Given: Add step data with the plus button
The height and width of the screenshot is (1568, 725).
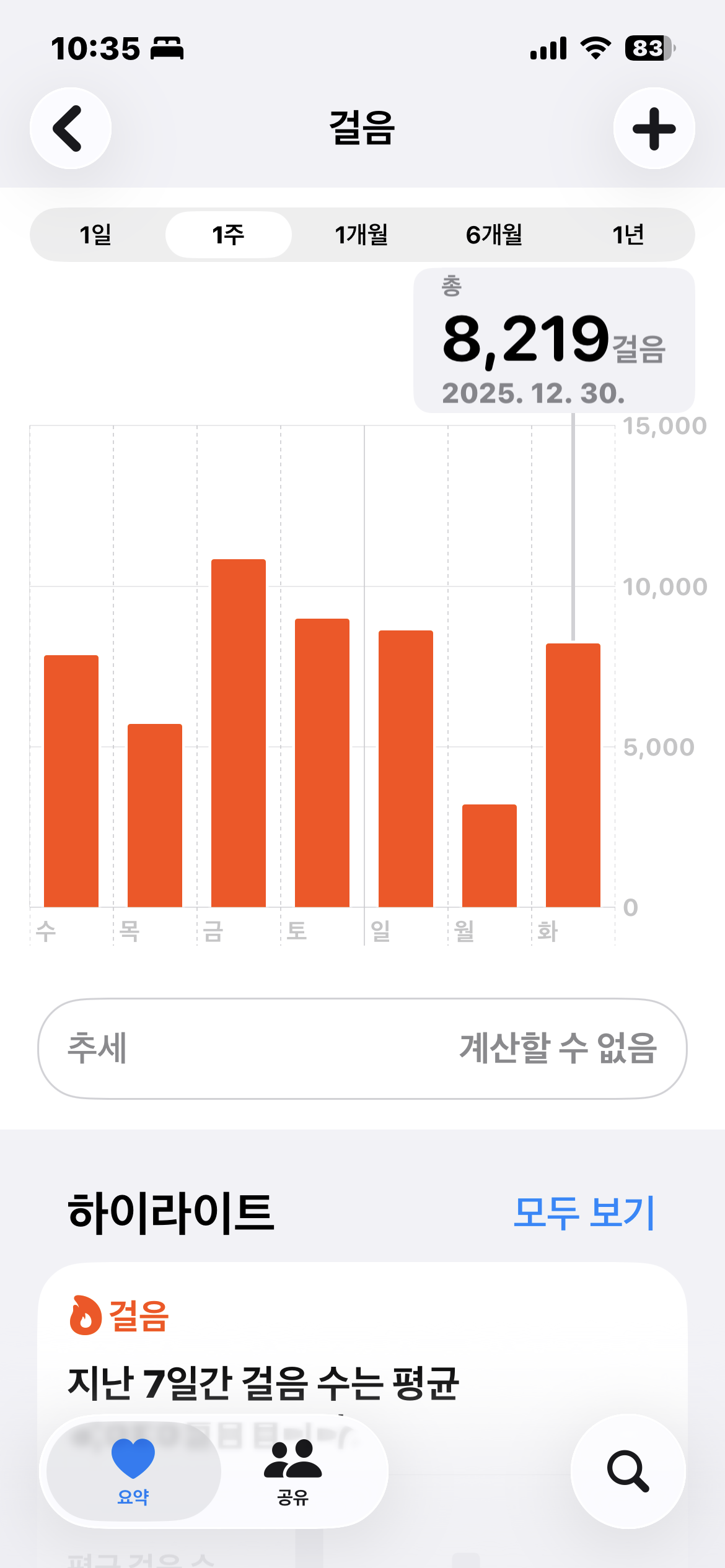Looking at the screenshot, I should click(x=654, y=128).
